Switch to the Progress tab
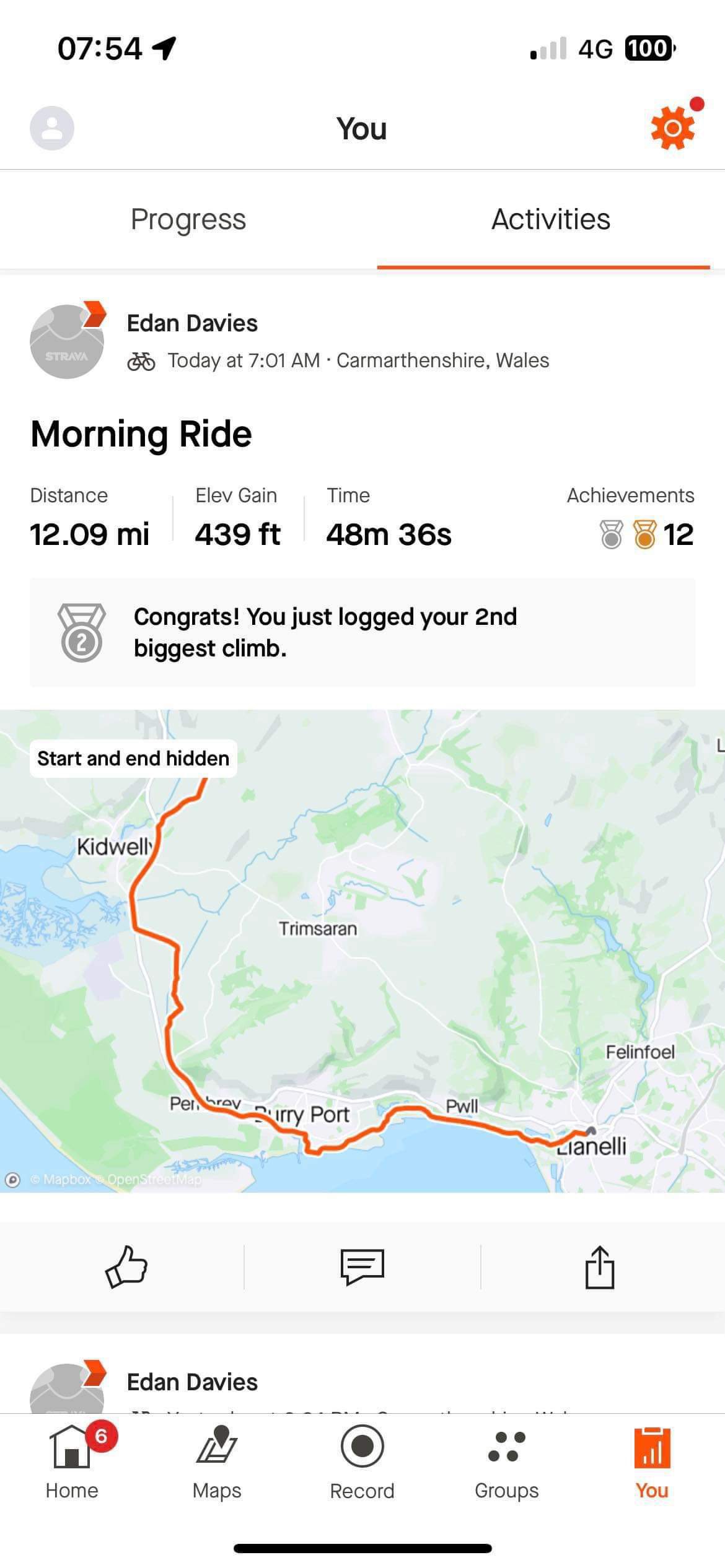 tap(188, 219)
